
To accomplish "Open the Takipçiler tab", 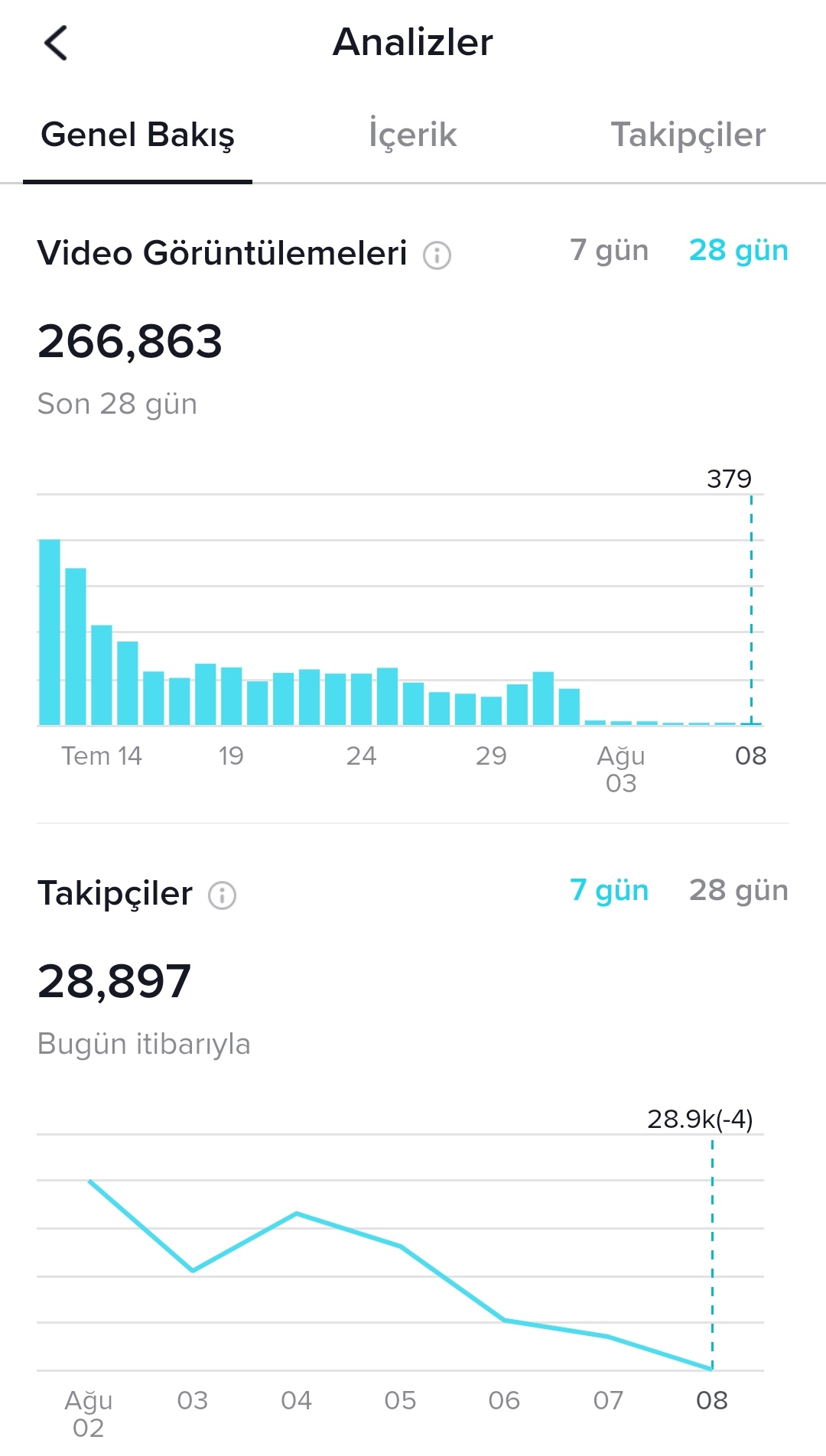I will [x=688, y=135].
